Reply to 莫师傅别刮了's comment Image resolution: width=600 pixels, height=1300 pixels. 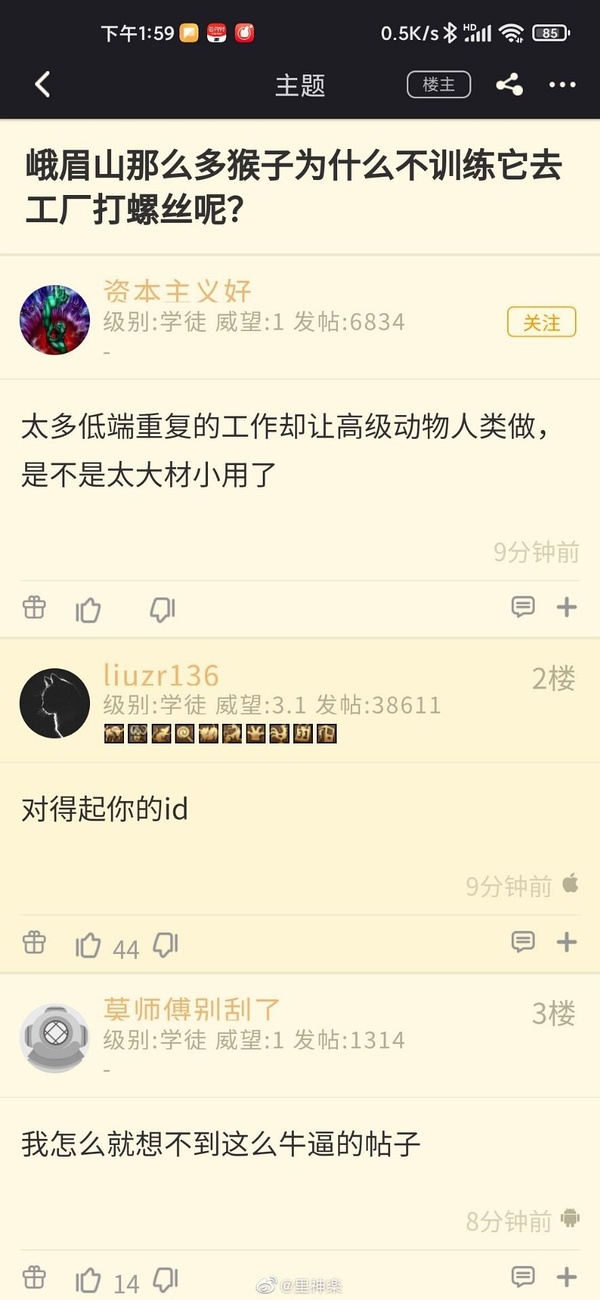coord(522,1277)
